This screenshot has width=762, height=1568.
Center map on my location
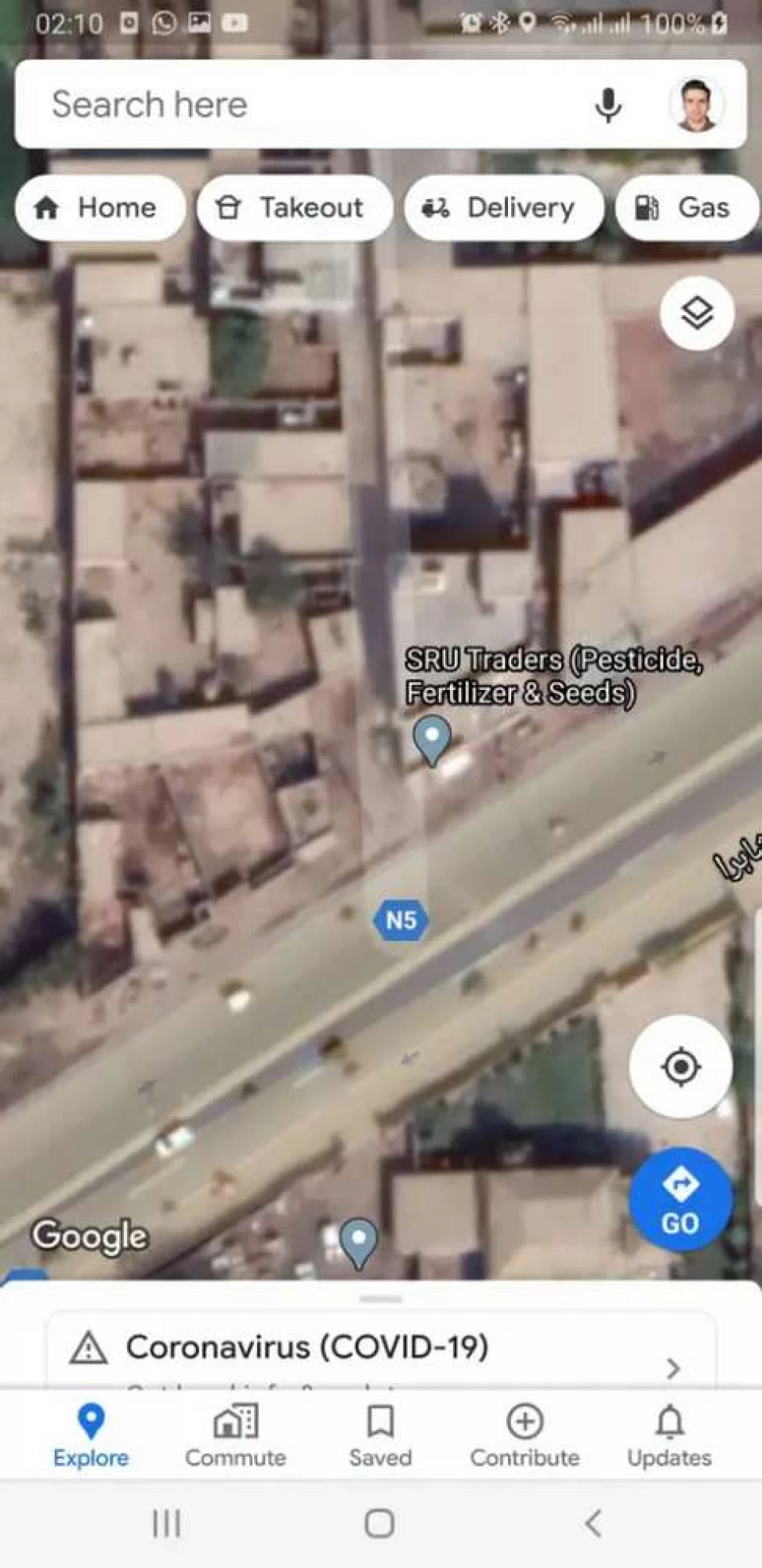pos(680,1066)
